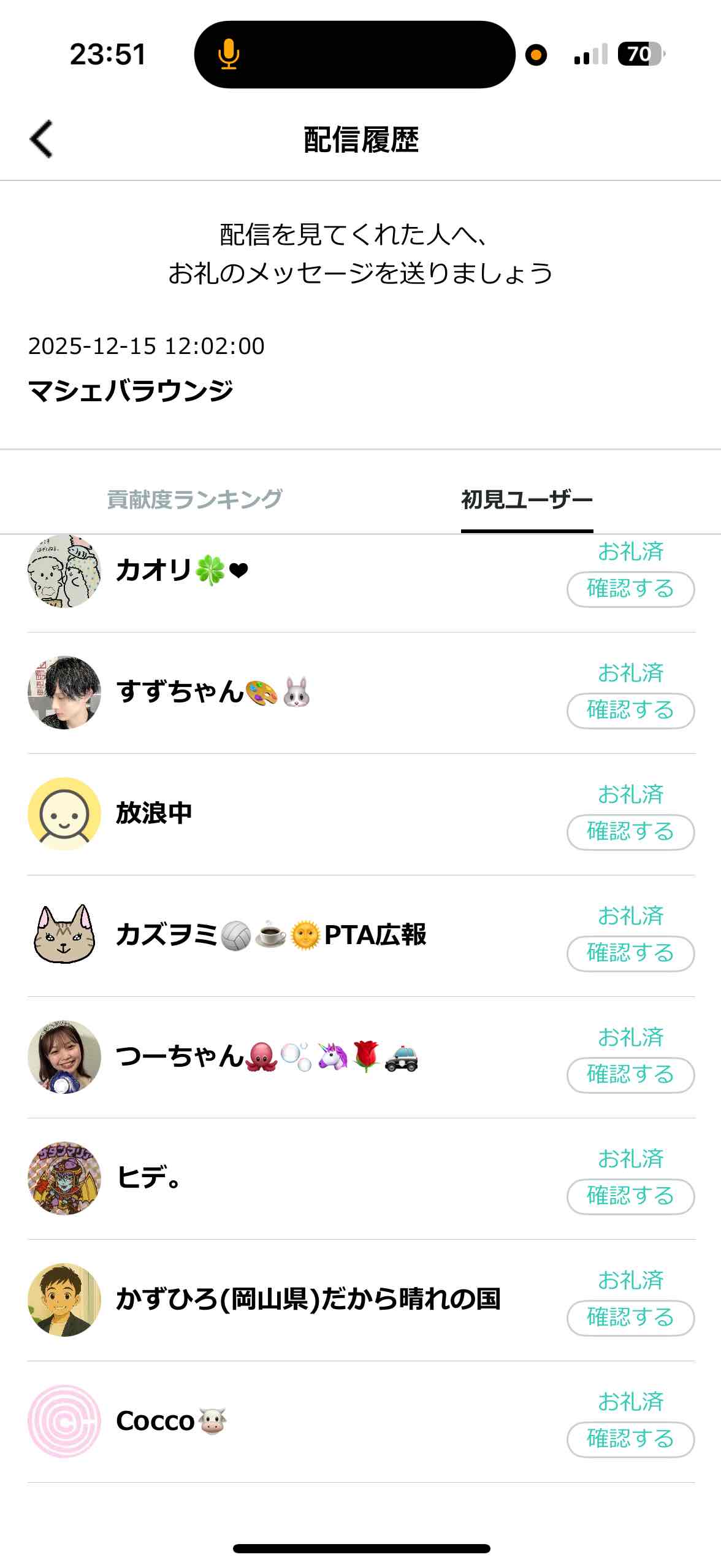View つーちゃん's message via 確認する

coord(630,1075)
